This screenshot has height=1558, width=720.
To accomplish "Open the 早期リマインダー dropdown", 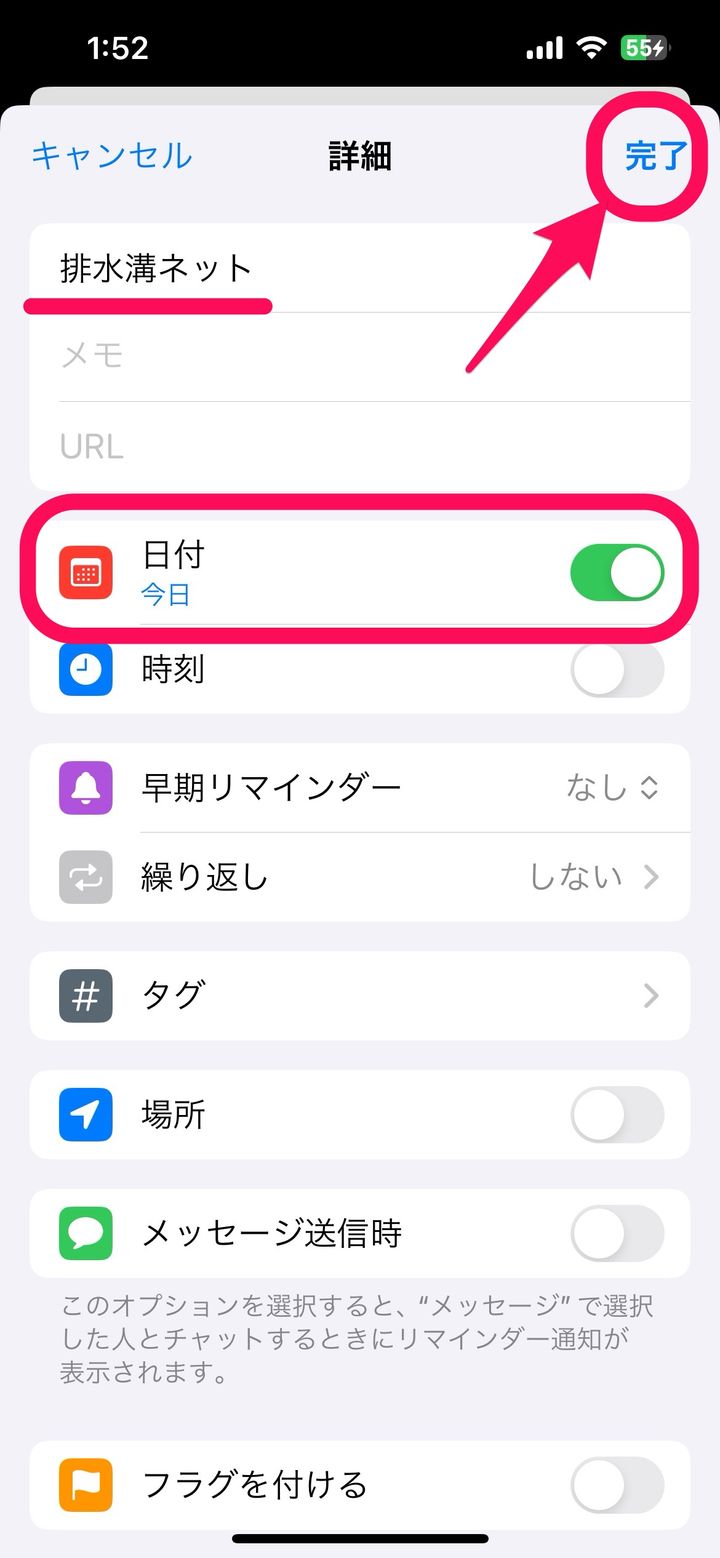I will pos(612,788).
